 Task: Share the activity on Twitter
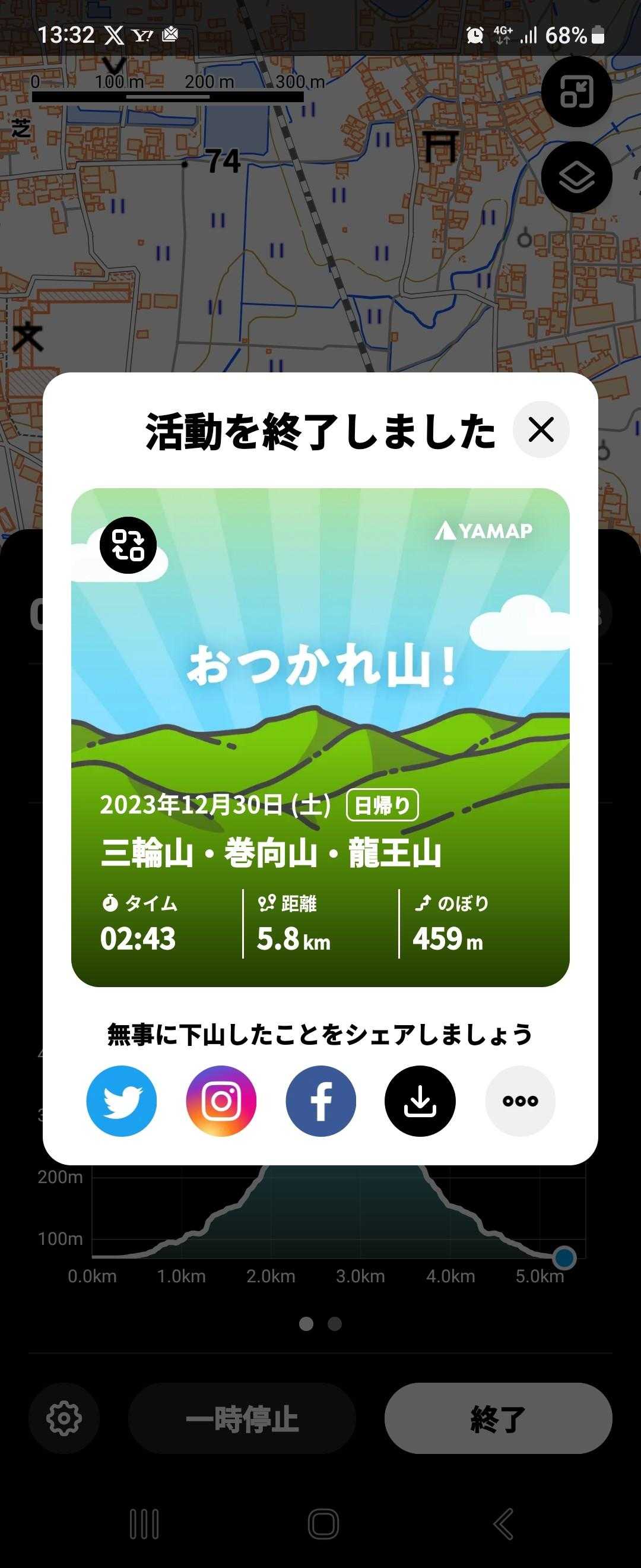(x=122, y=1101)
